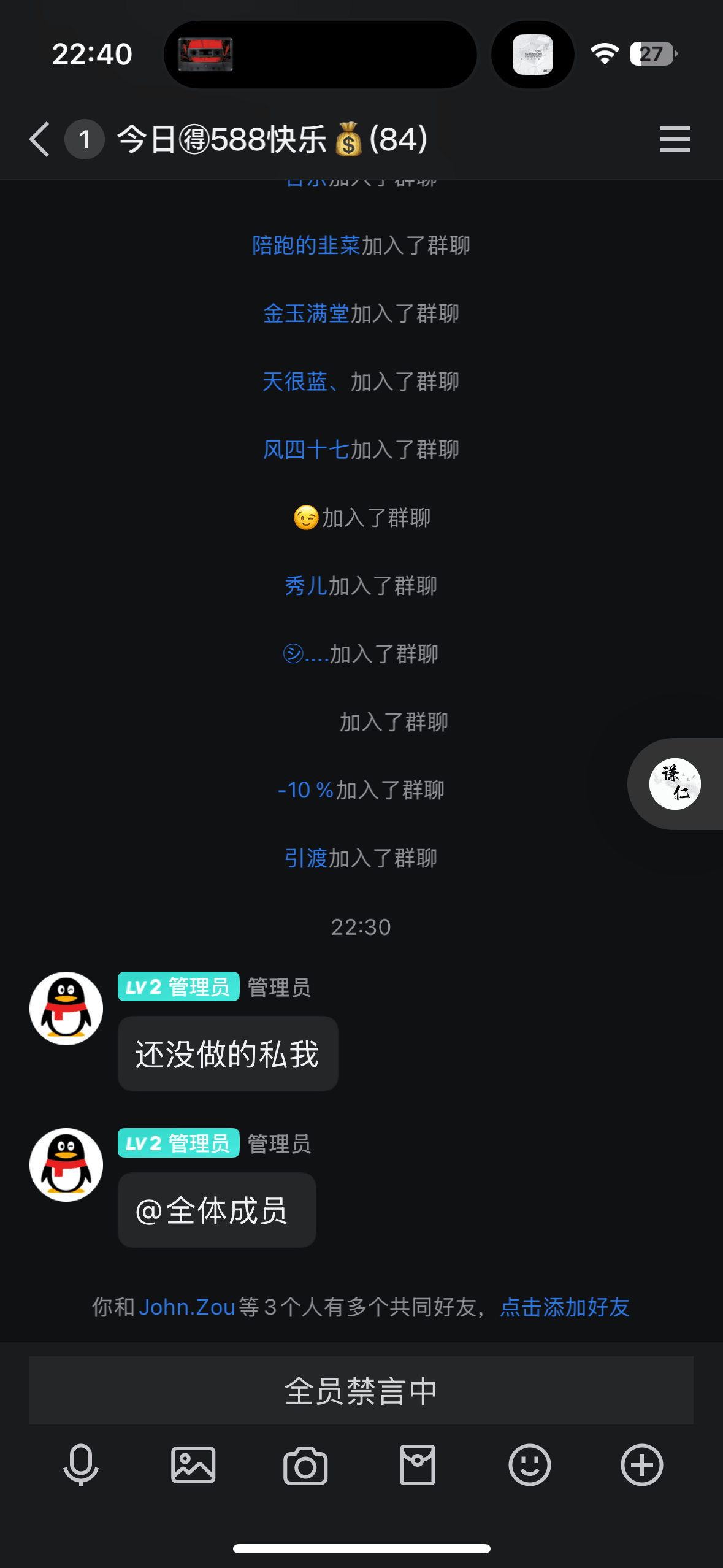The height and width of the screenshot is (1568, 723).
Task: Tap the unread count badge showing 1
Action: [85, 139]
